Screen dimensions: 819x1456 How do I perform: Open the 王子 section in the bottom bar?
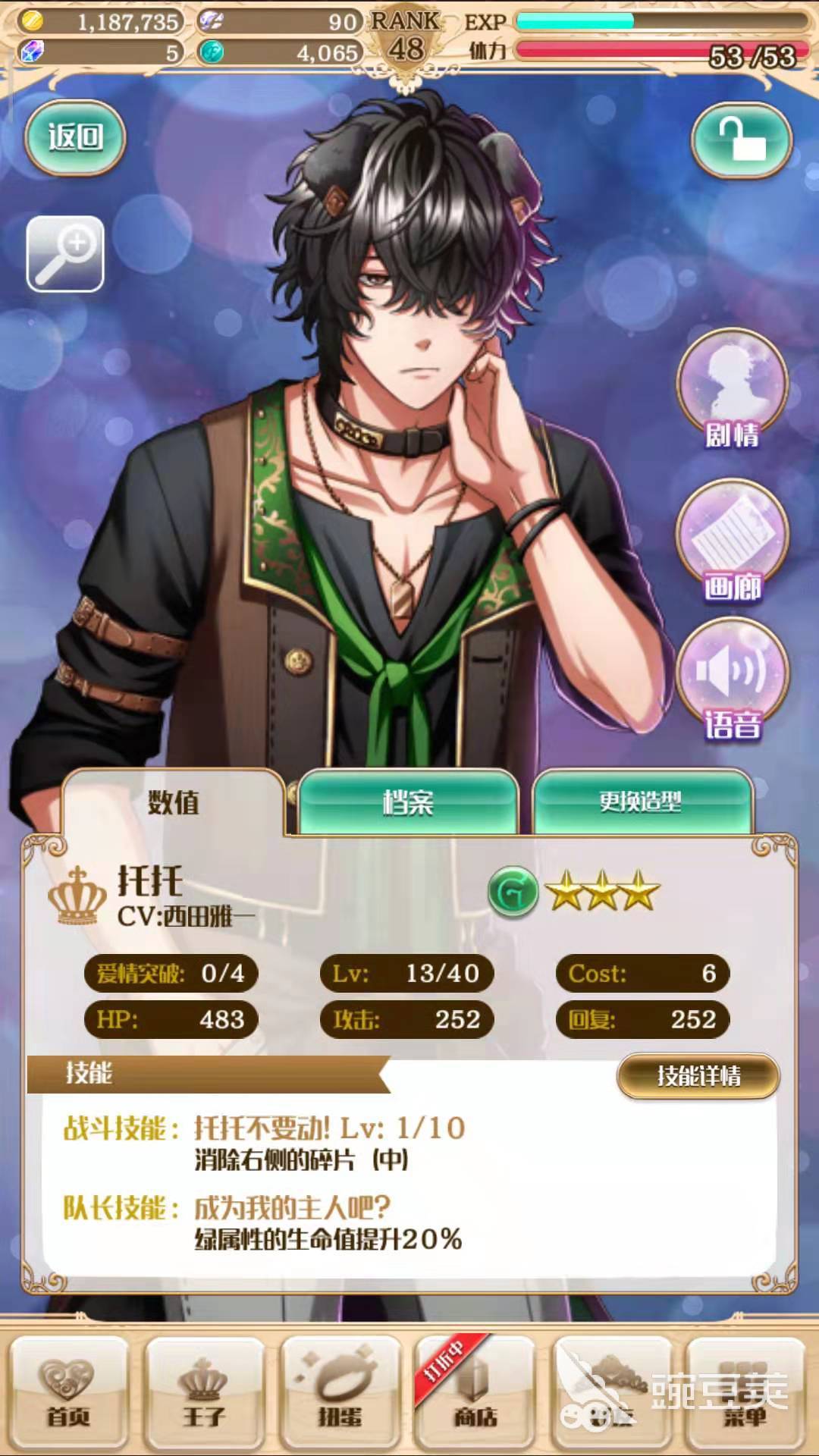click(x=204, y=1392)
